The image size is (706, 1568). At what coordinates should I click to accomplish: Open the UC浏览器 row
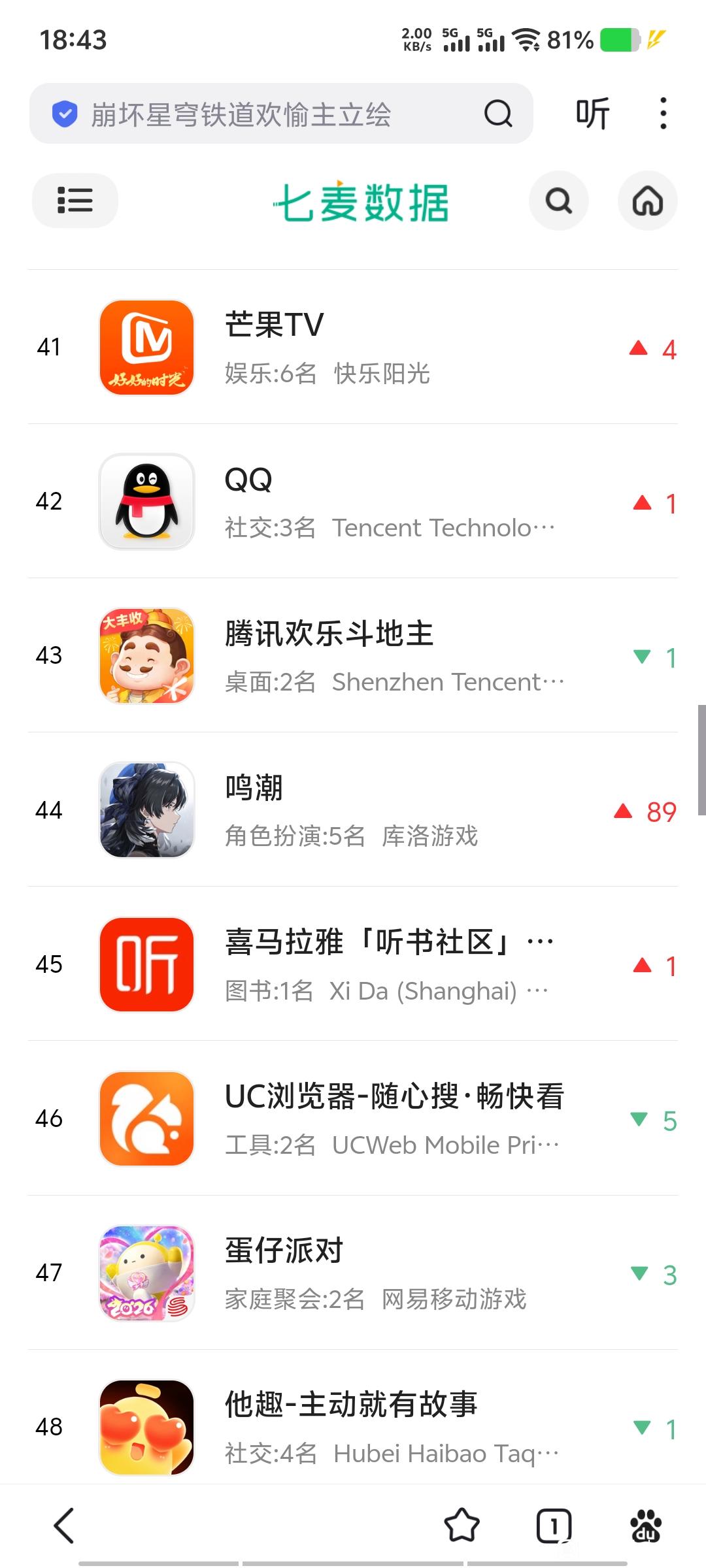coord(327,1118)
